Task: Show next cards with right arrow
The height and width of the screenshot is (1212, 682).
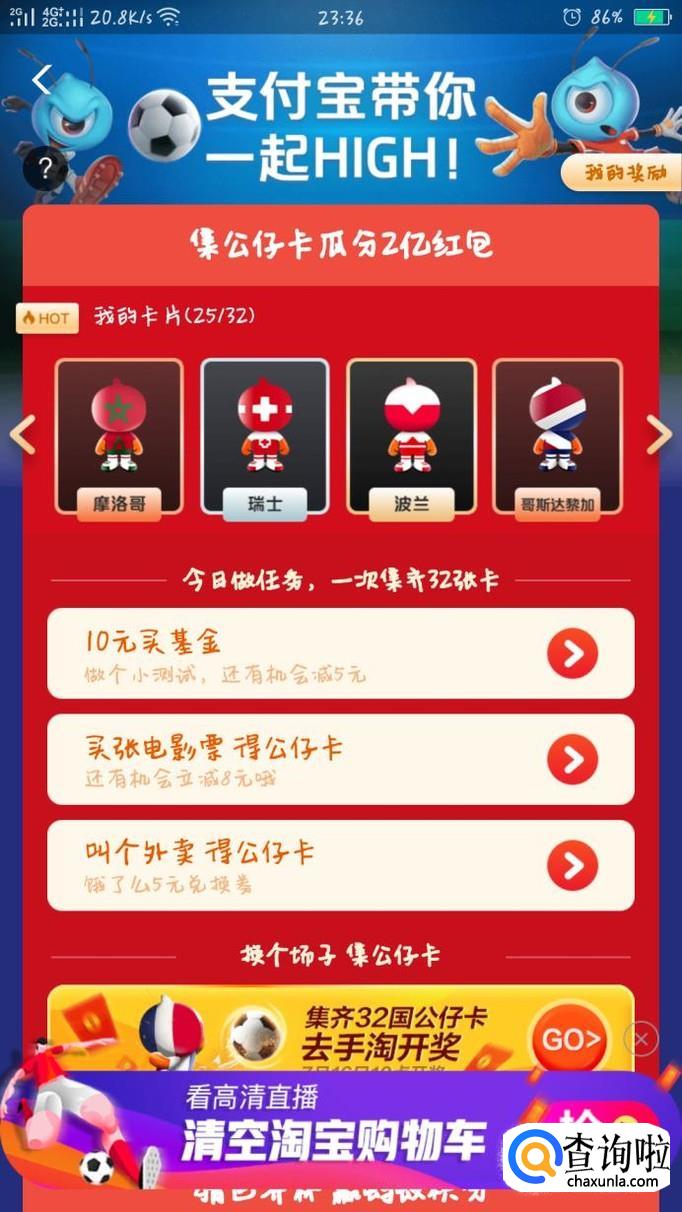Action: (659, 435)
